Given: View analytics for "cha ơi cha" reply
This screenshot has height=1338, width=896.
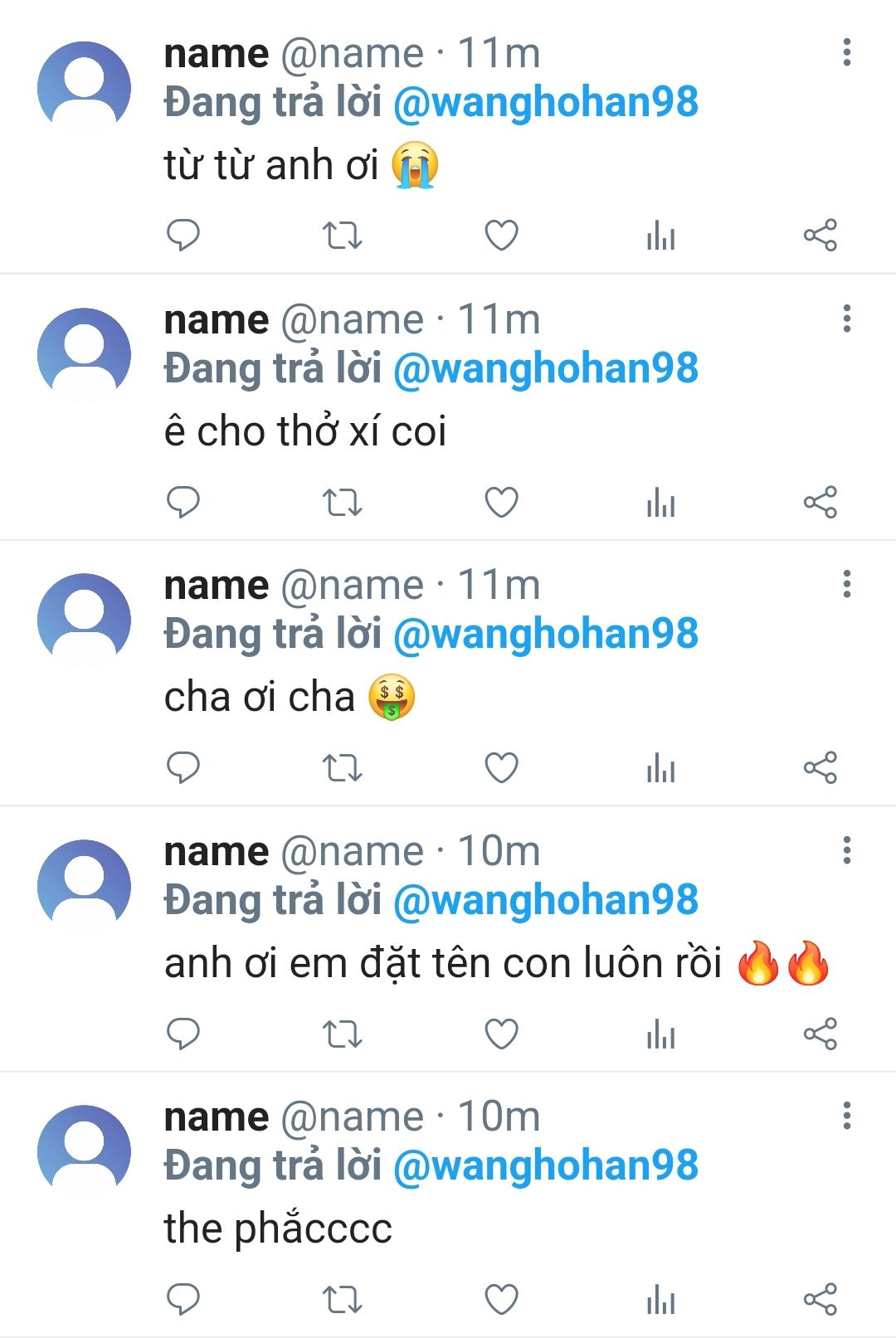Looking at the screenshot, I should 660,768.
